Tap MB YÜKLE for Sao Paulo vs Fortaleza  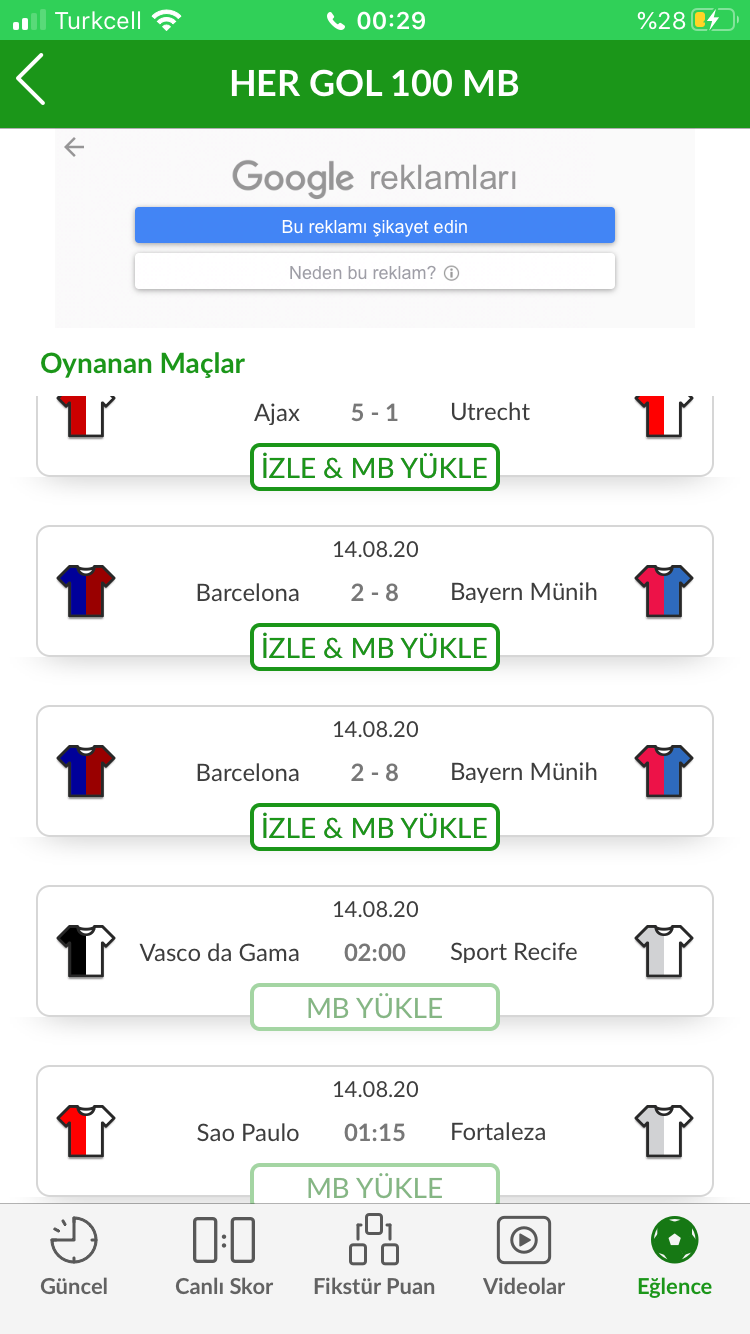tap(374, 1184)
